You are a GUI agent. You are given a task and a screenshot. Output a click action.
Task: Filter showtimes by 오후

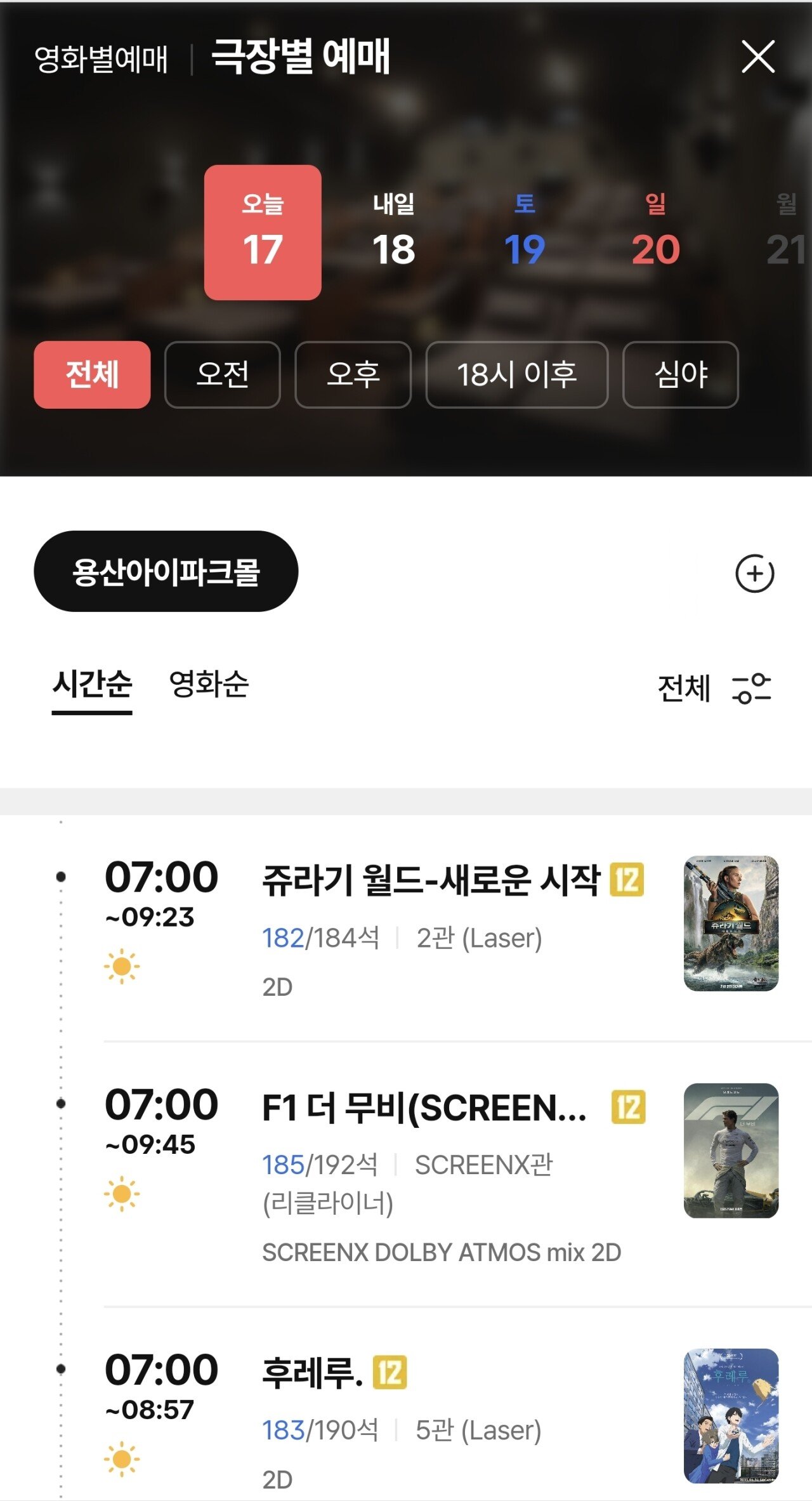pyautogui.click(x=353, y=374)
